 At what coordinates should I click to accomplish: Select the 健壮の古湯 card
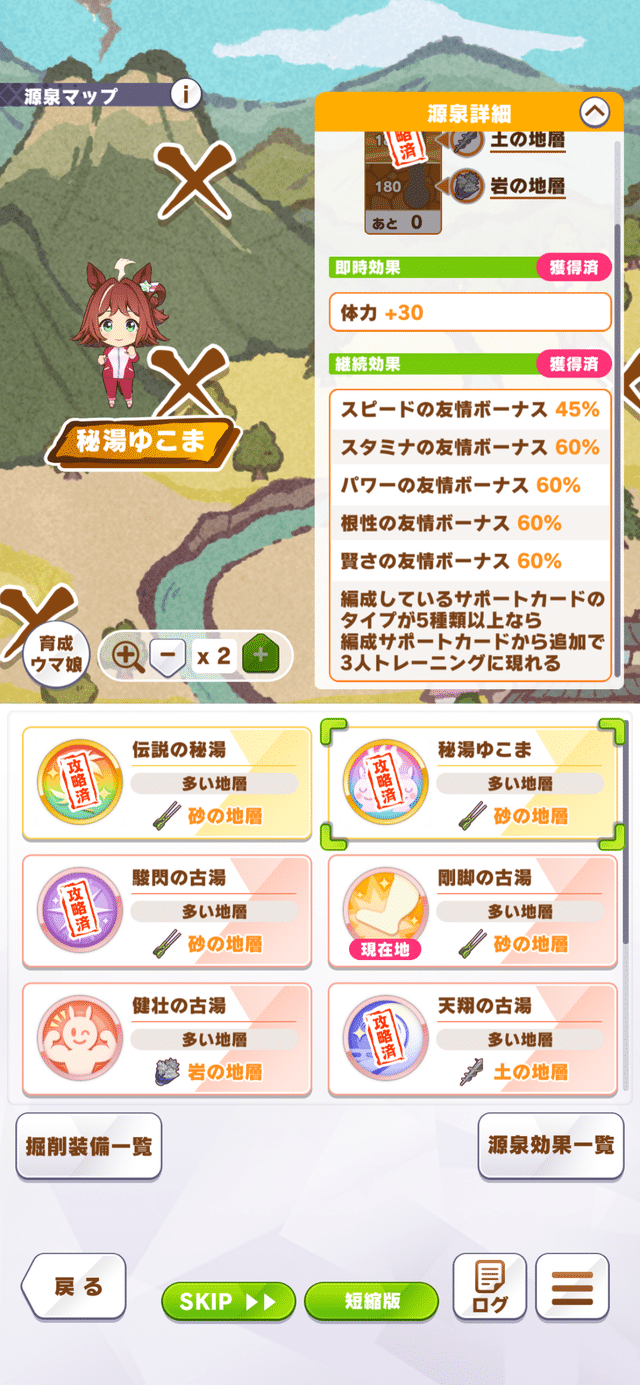[167, 1039]
